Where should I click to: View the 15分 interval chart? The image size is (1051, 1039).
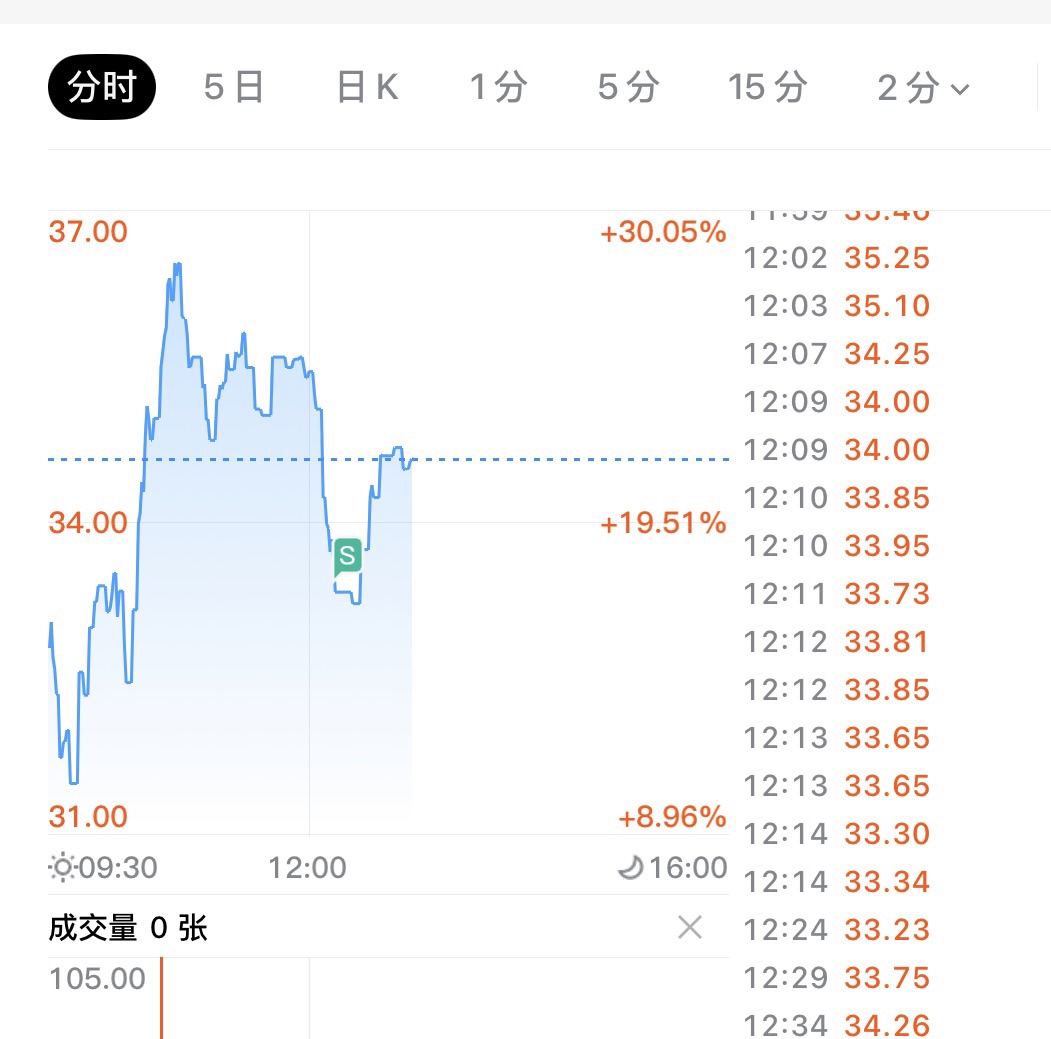click(x=767, y=88)
